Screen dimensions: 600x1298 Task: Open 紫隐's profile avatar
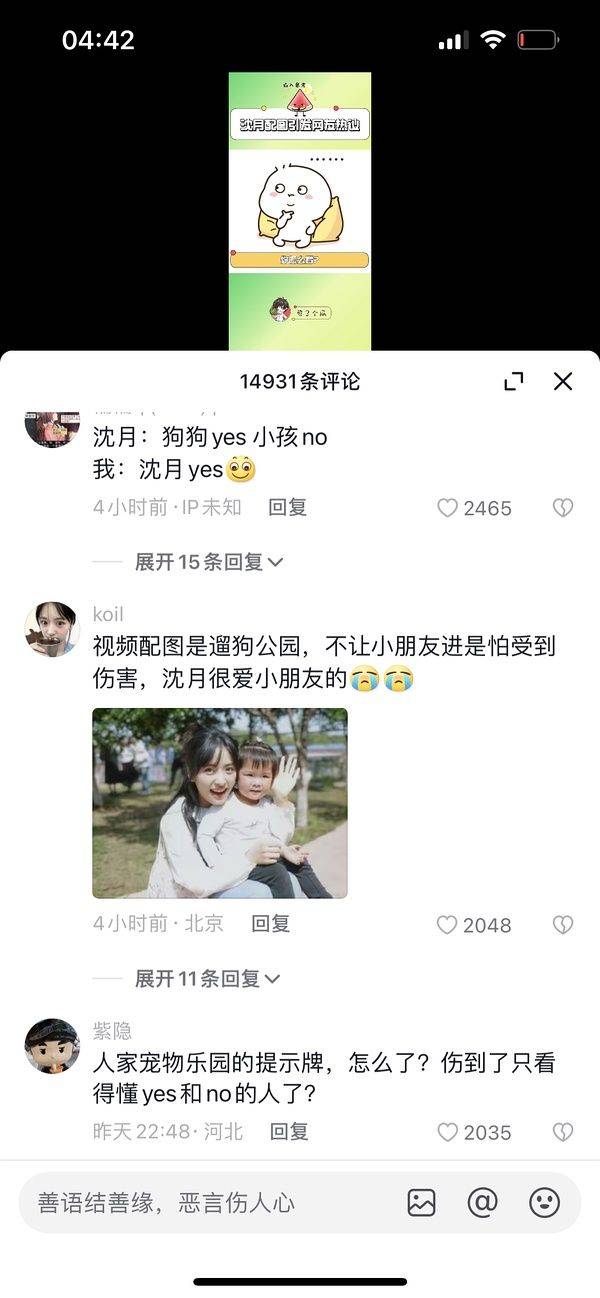(52, 1046)
